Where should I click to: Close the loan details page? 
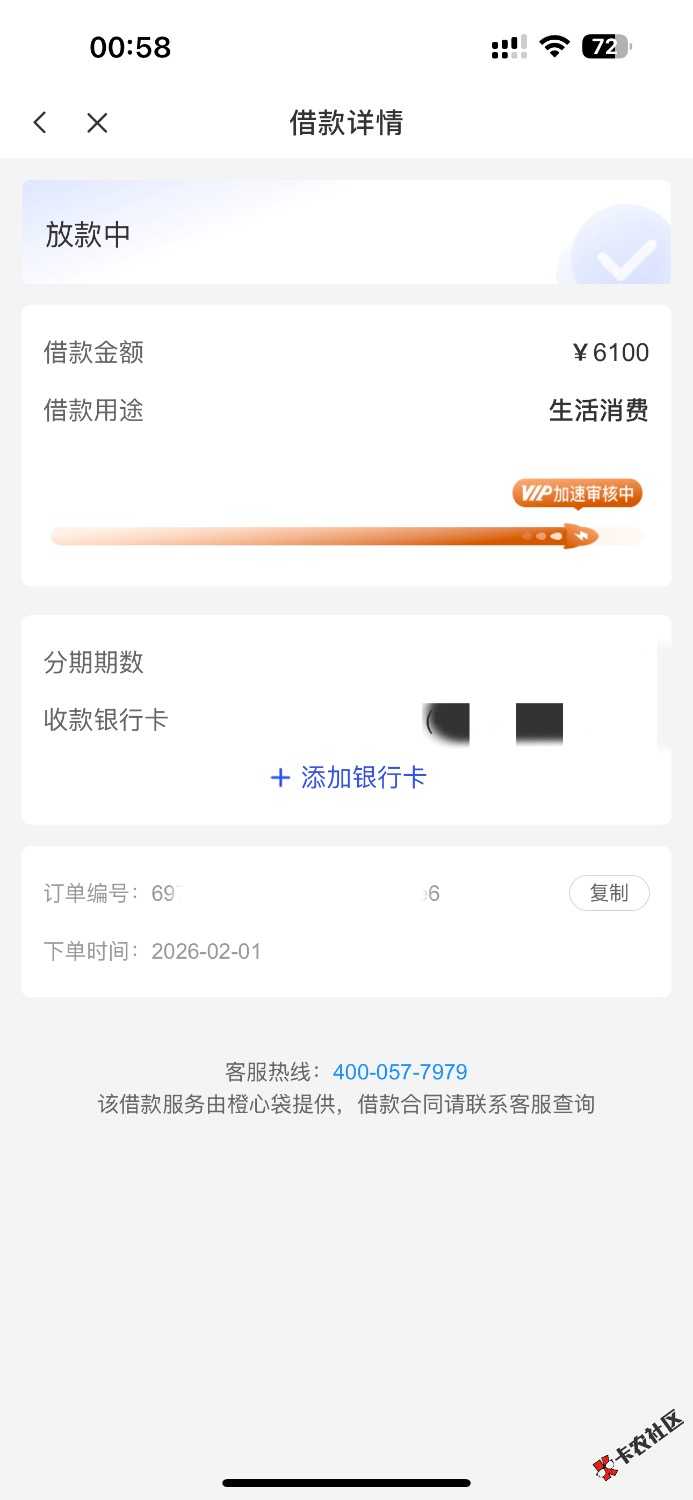pos(97,123)
